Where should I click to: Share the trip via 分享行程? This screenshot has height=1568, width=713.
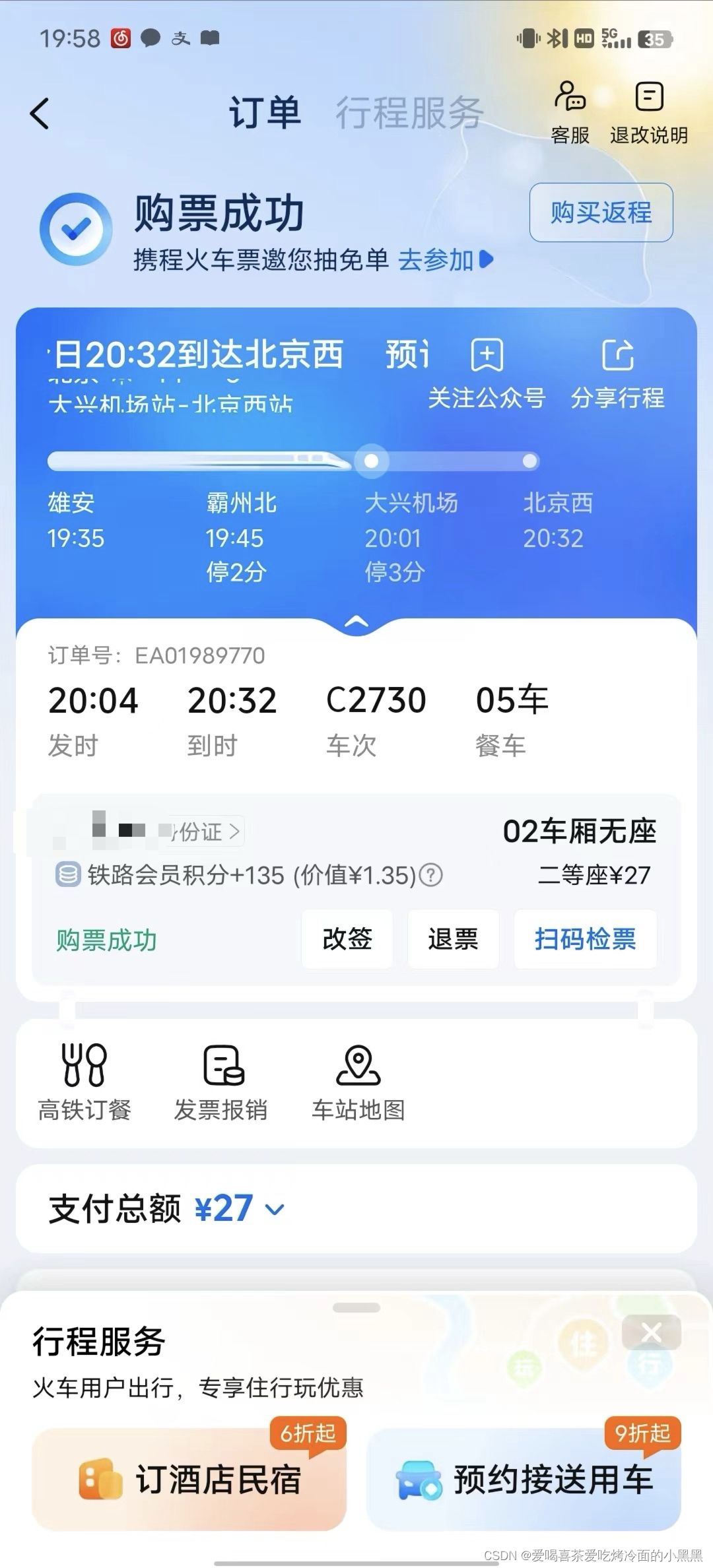(x=617, y=373)
